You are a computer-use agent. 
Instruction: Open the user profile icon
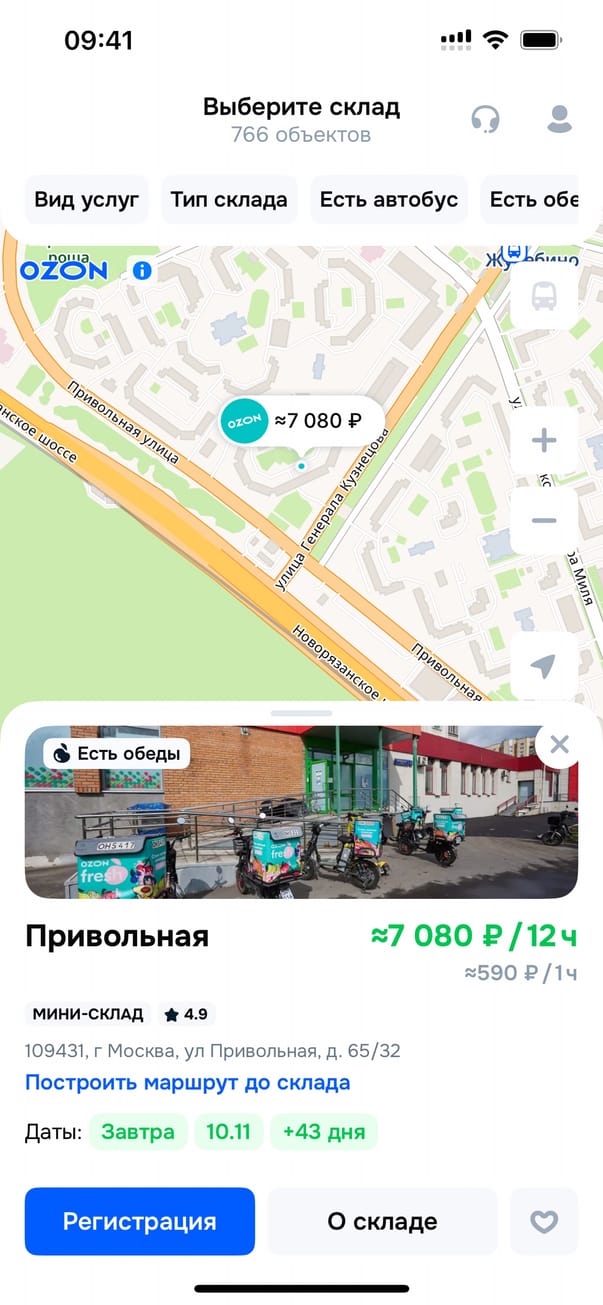pos(559,120)
